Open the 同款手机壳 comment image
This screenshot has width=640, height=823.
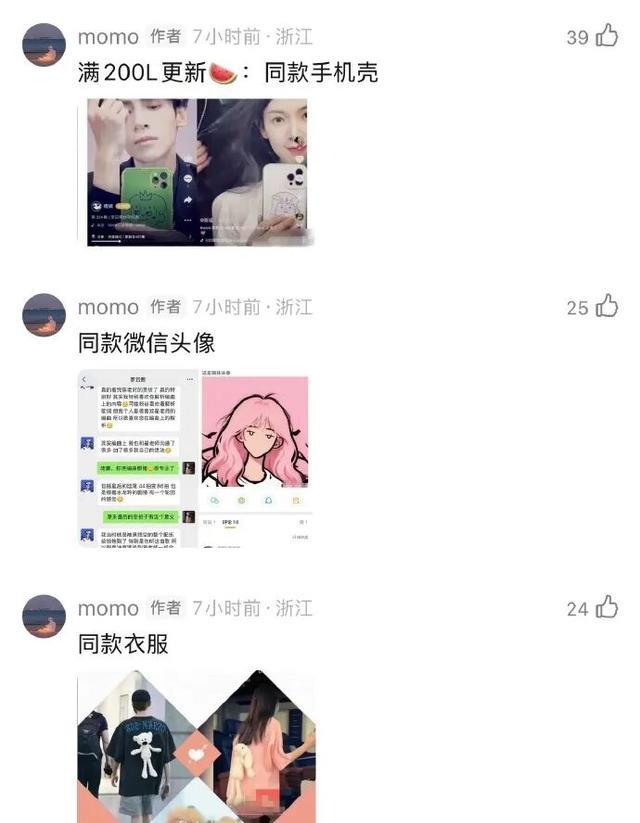(196, 171)
